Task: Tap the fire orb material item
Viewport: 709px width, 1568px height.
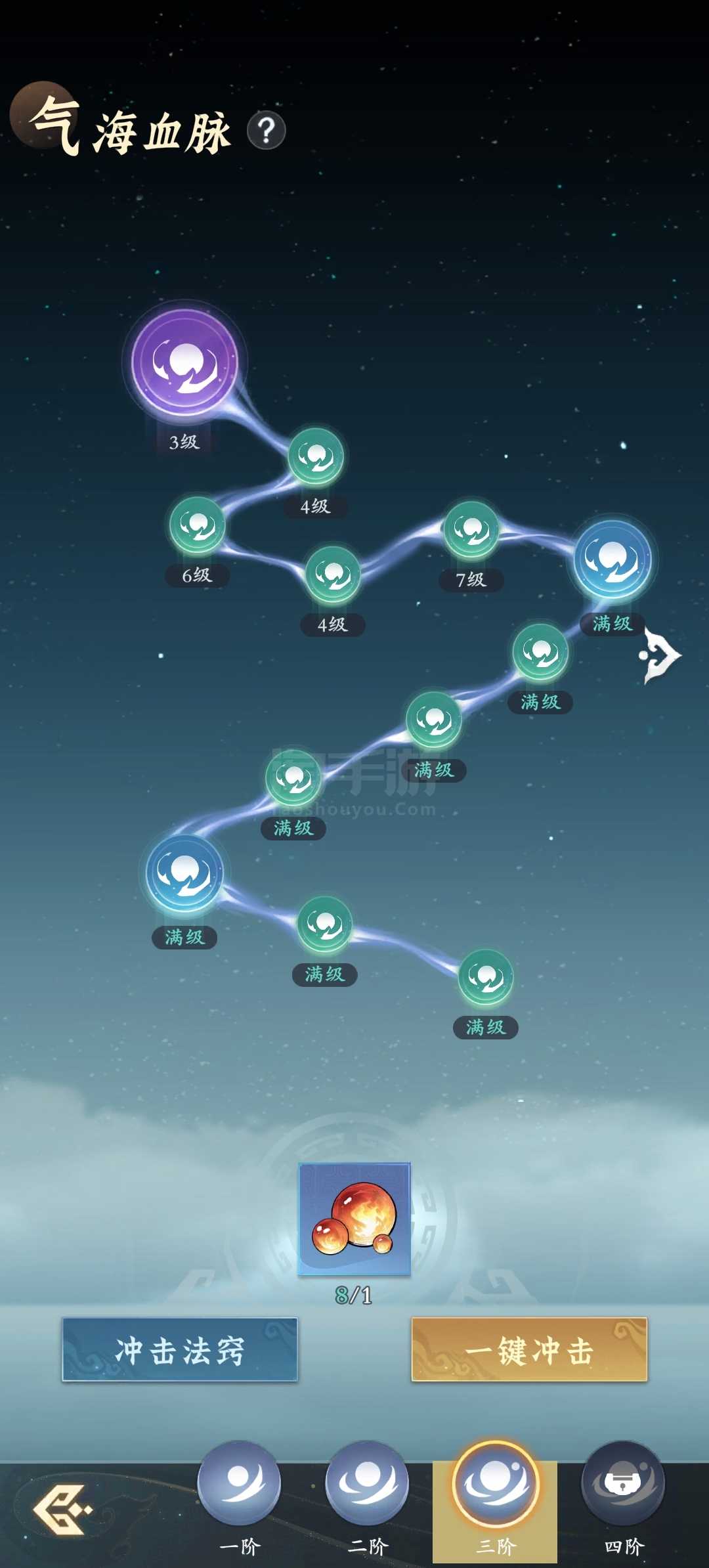Action: click(354, 1219)
